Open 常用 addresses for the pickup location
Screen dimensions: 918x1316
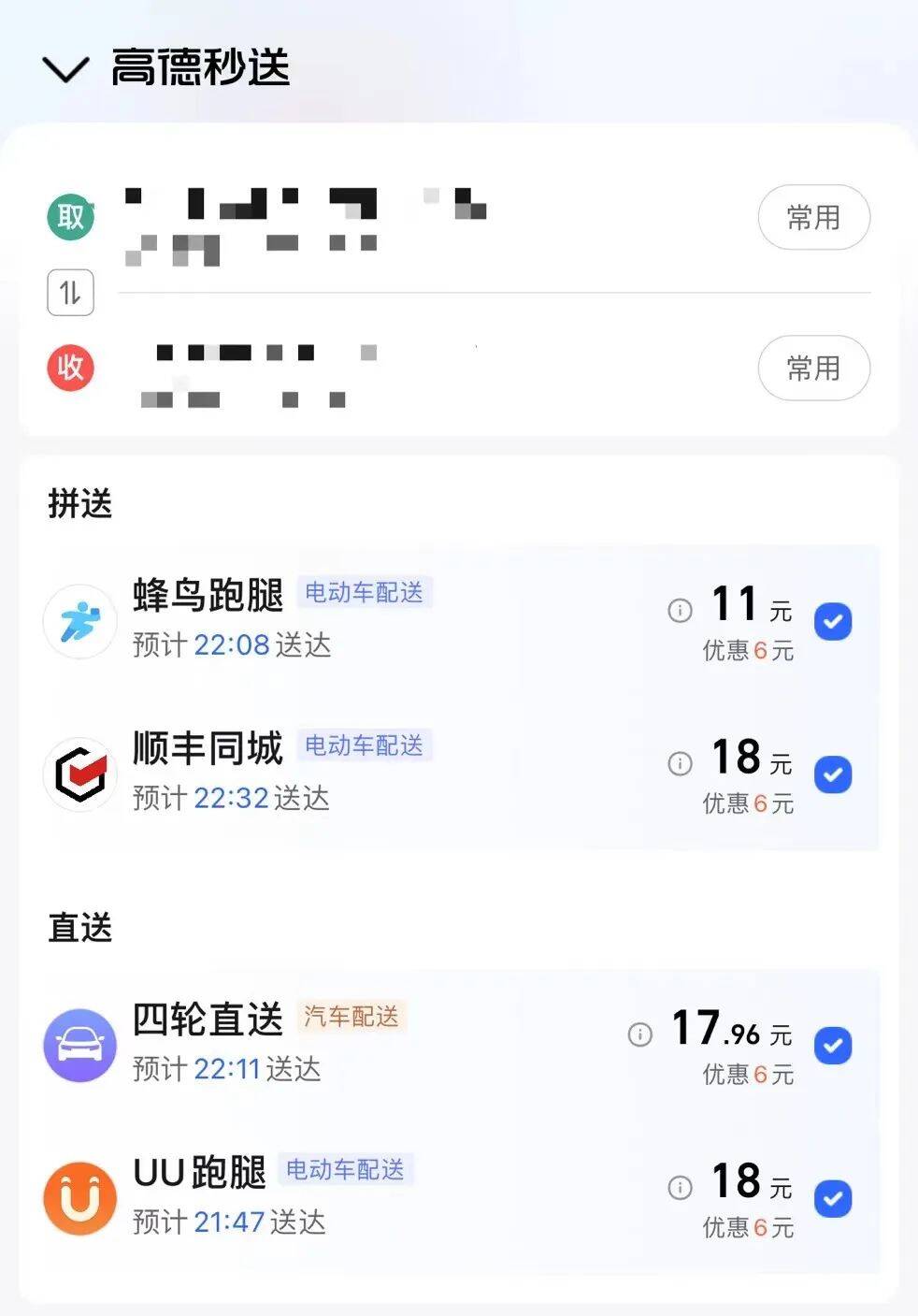pos(813,218)
